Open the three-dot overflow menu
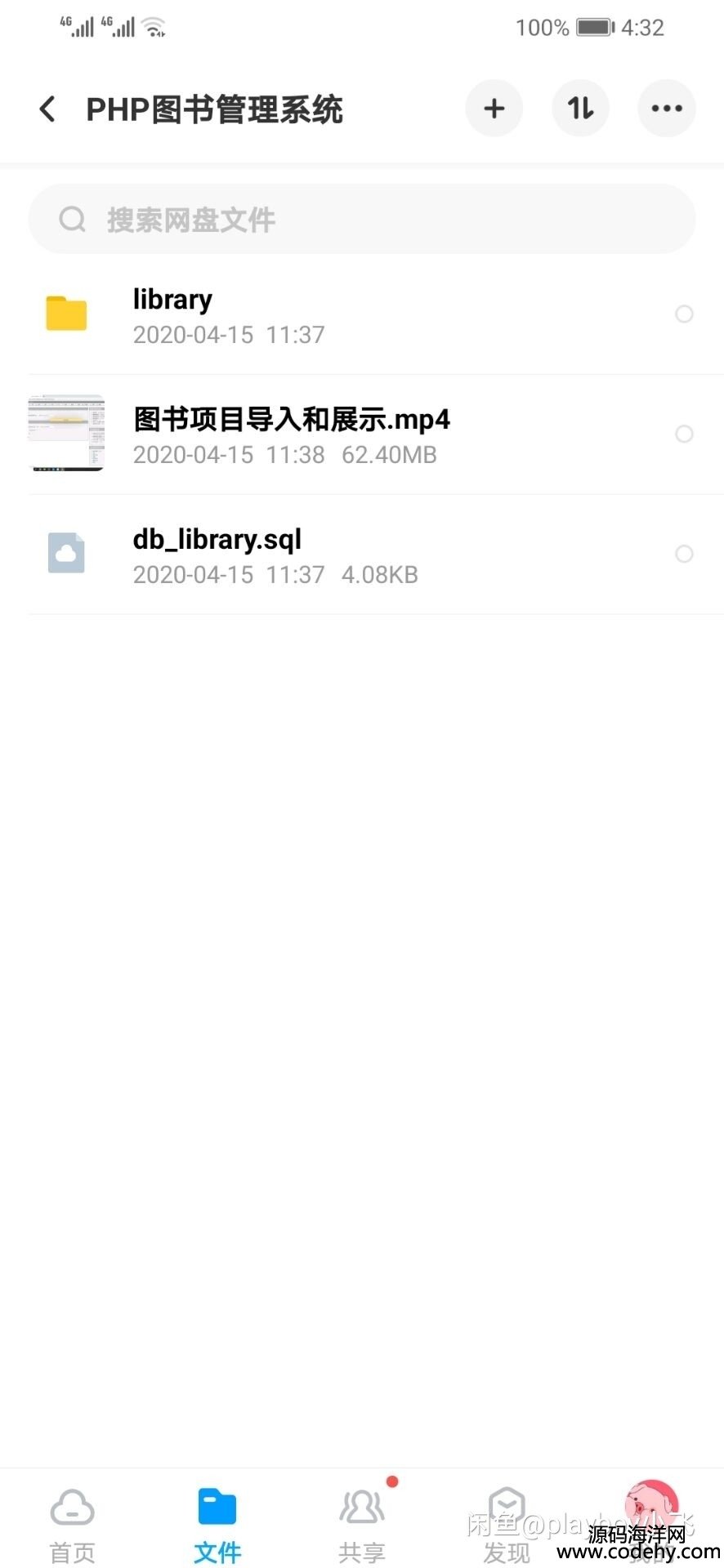The height and width of the screenshot is (1568, 724). 666,109
